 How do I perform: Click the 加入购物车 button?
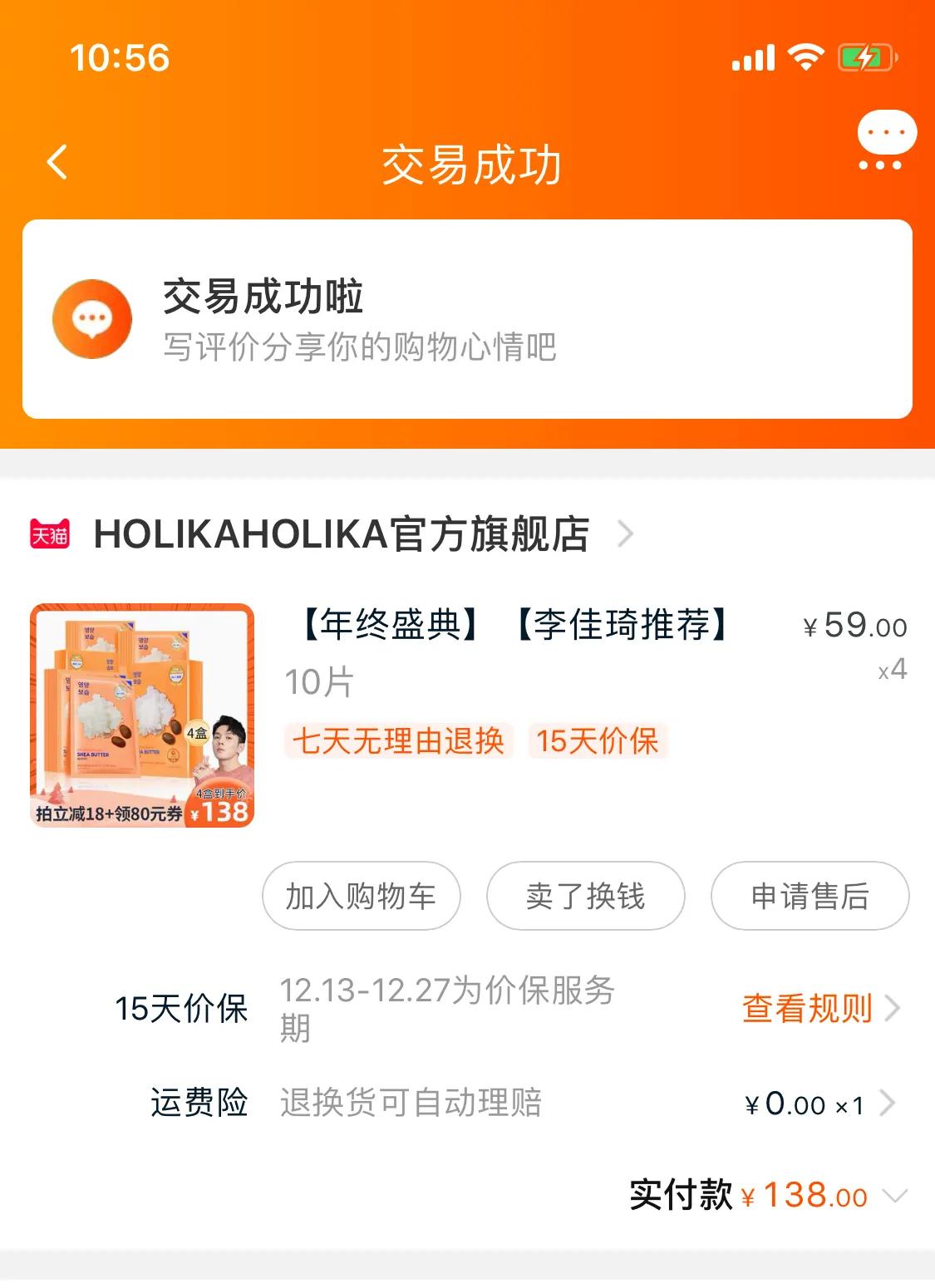click(x=359, y=897)
